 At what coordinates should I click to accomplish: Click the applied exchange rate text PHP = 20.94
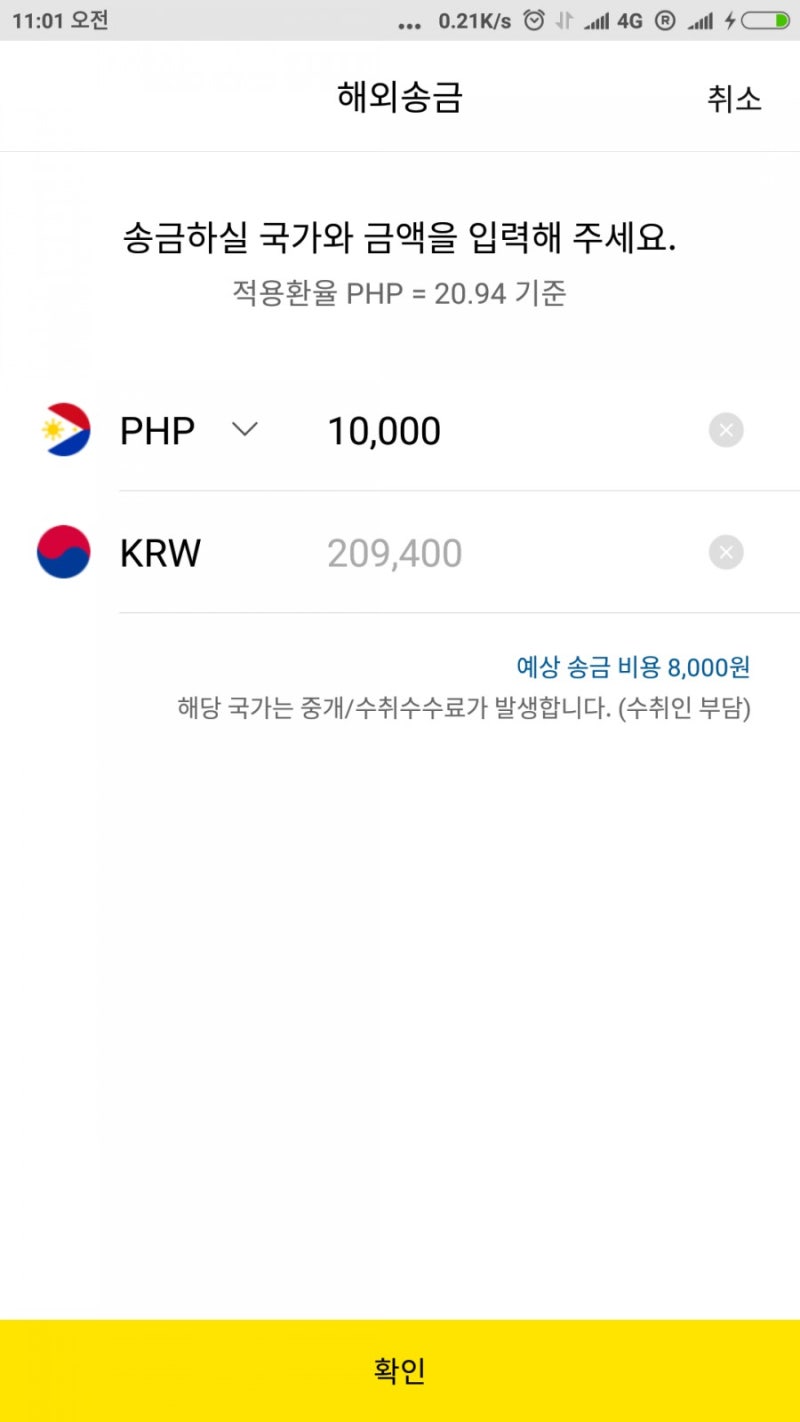coord(399,293)
